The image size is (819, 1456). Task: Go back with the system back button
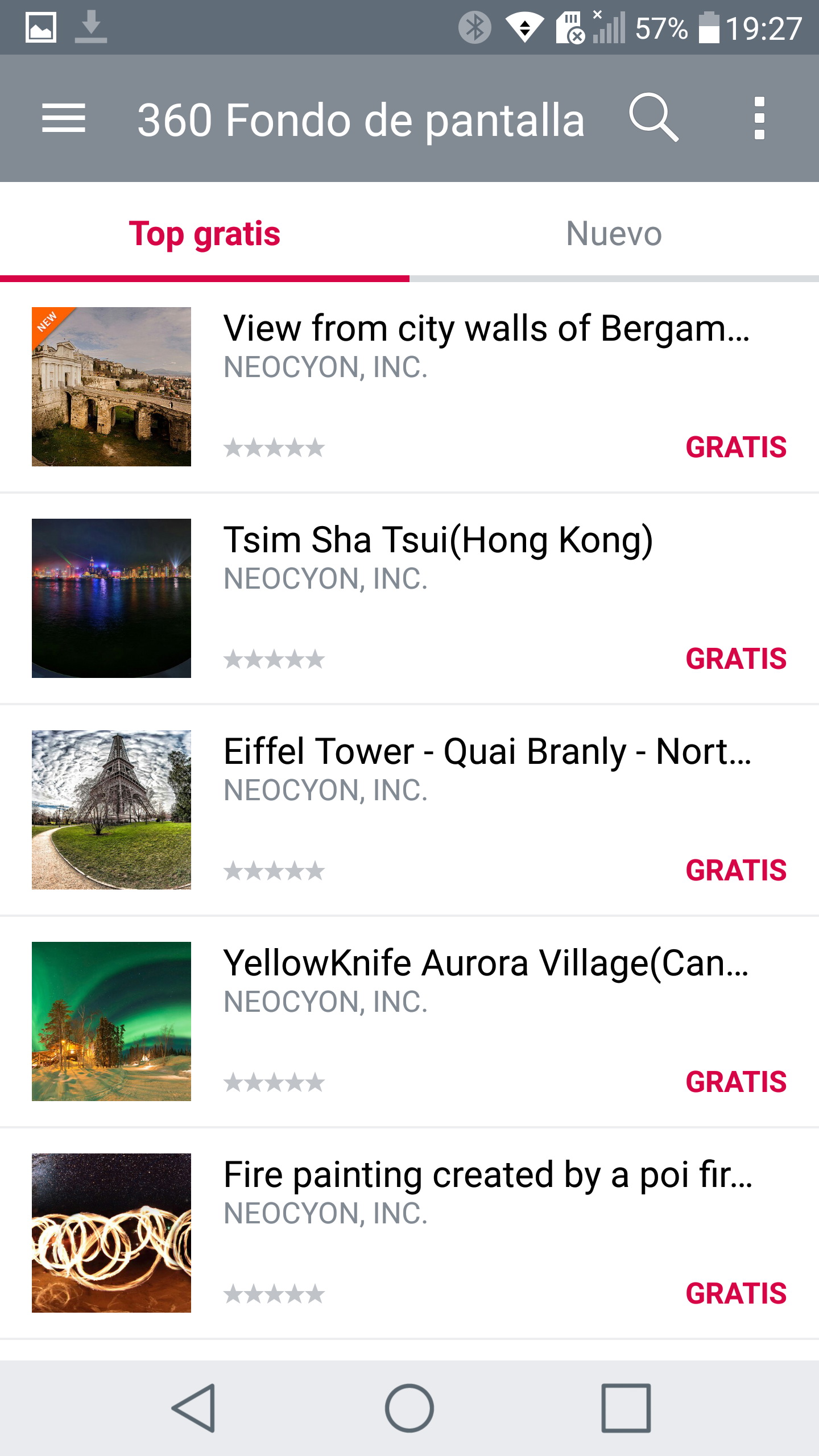point(194,1408)
